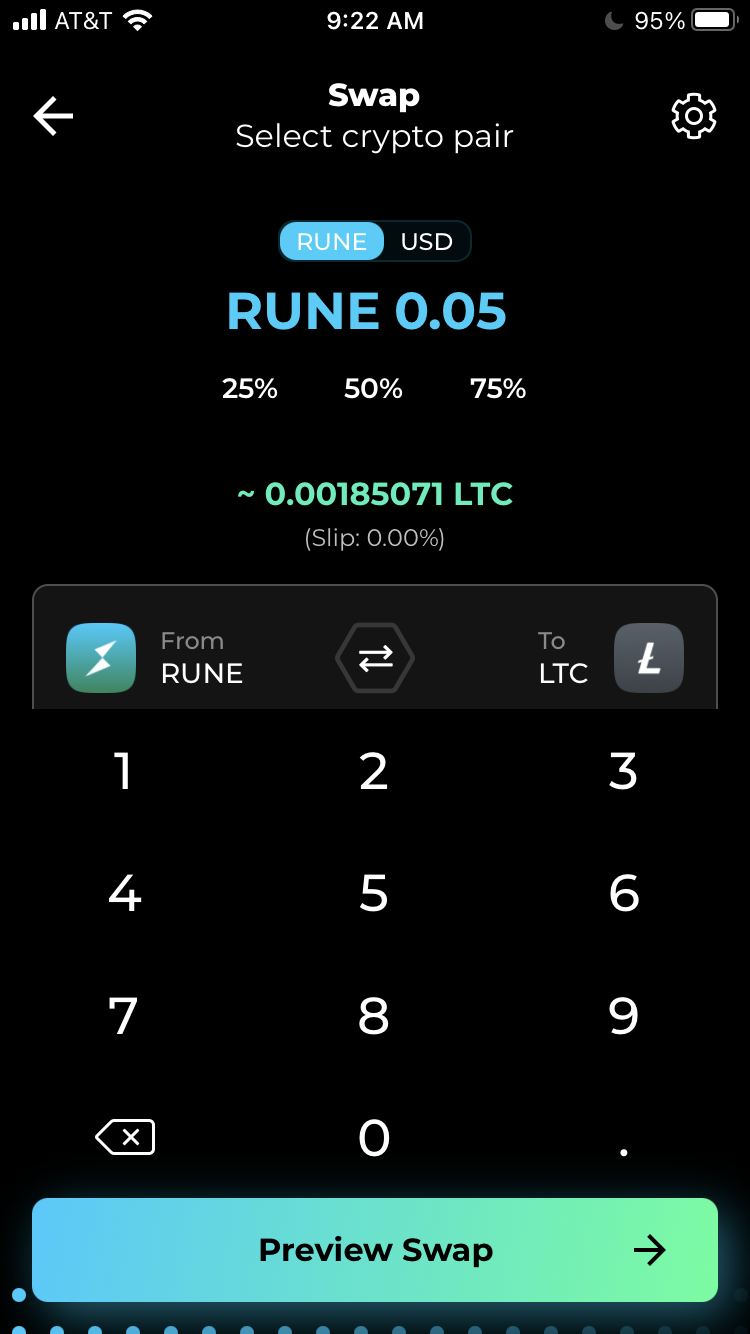Enter digit 0 on keypad
The width and height of the screenshot is (750, 1334).
374,1138
